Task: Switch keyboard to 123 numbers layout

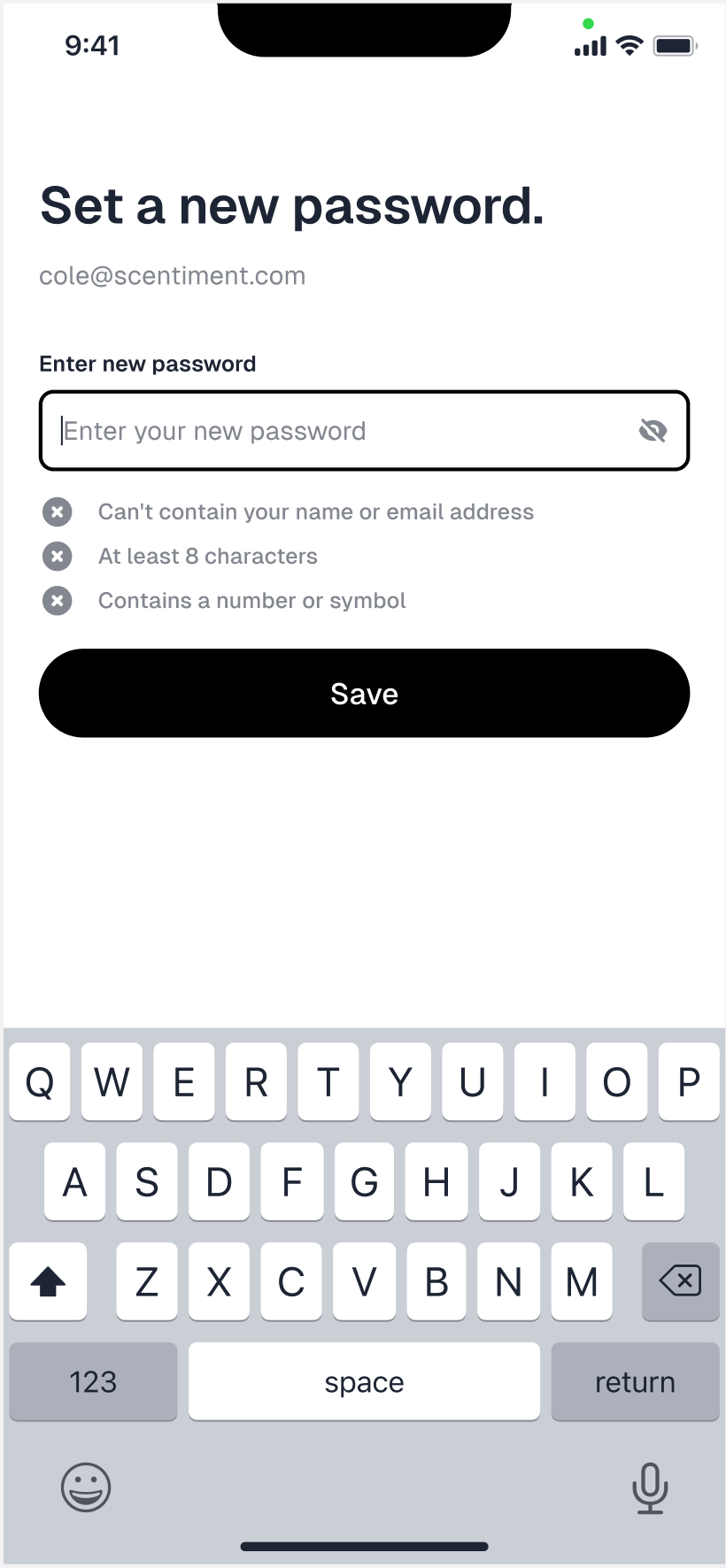Action: pos(93,1381)
